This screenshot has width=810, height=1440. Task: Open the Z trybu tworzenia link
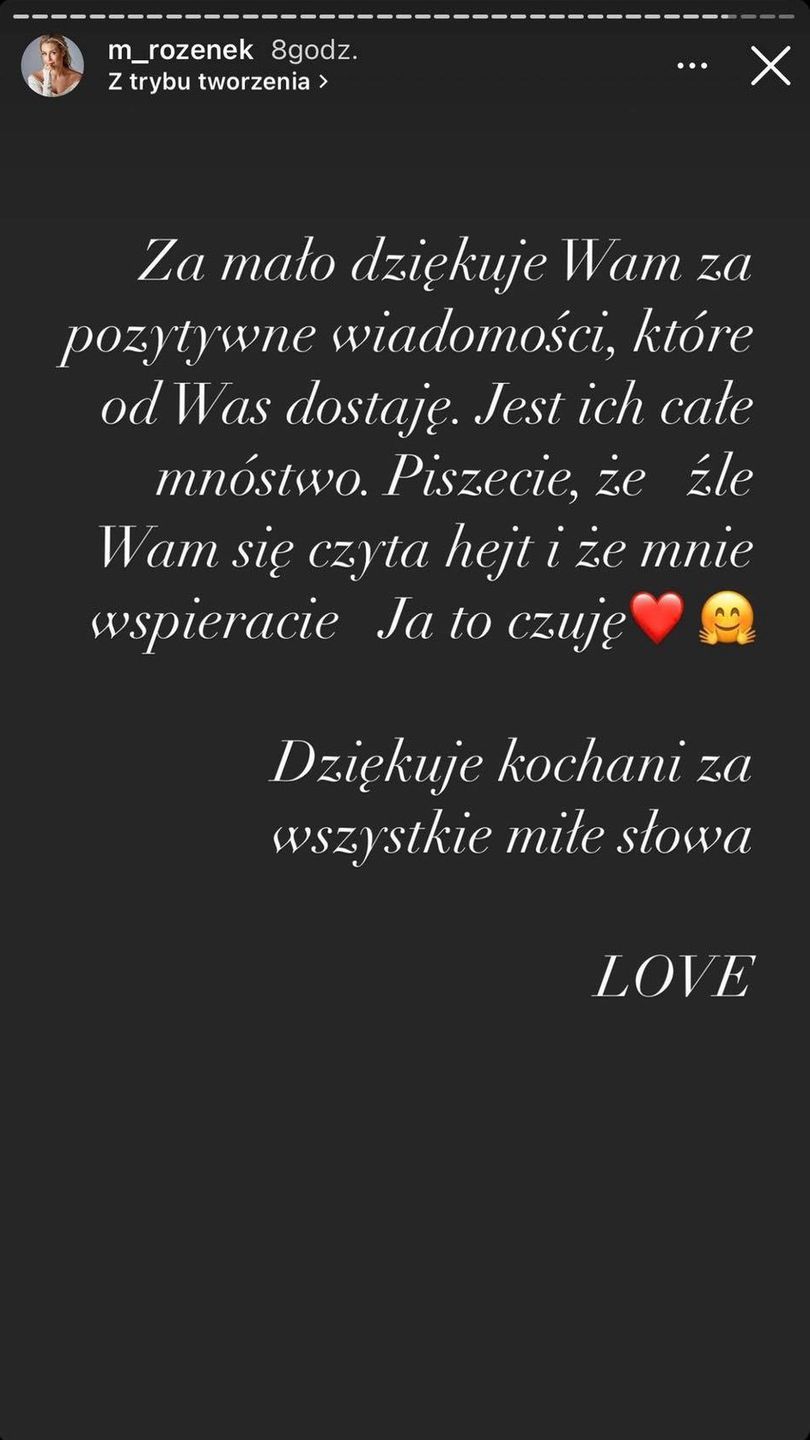click(217, 83)
